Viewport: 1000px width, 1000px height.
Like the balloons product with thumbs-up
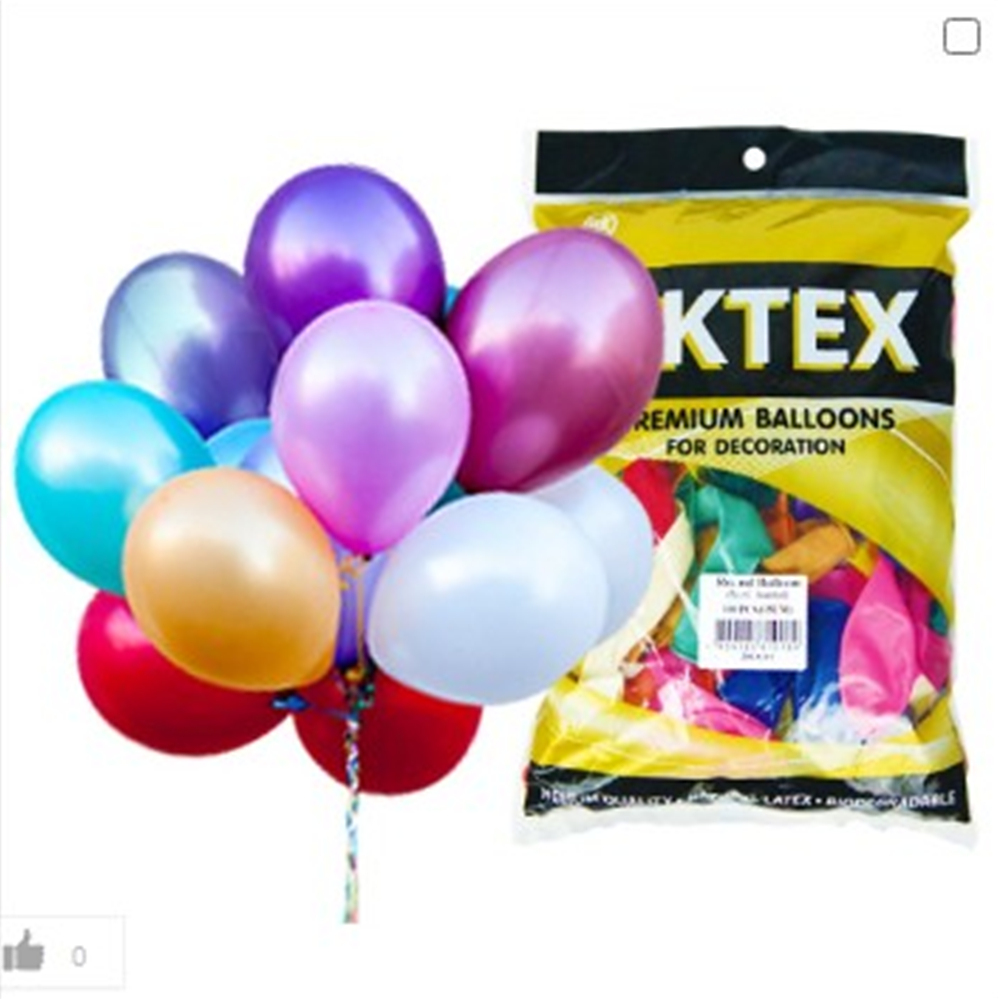pos(25,951)
